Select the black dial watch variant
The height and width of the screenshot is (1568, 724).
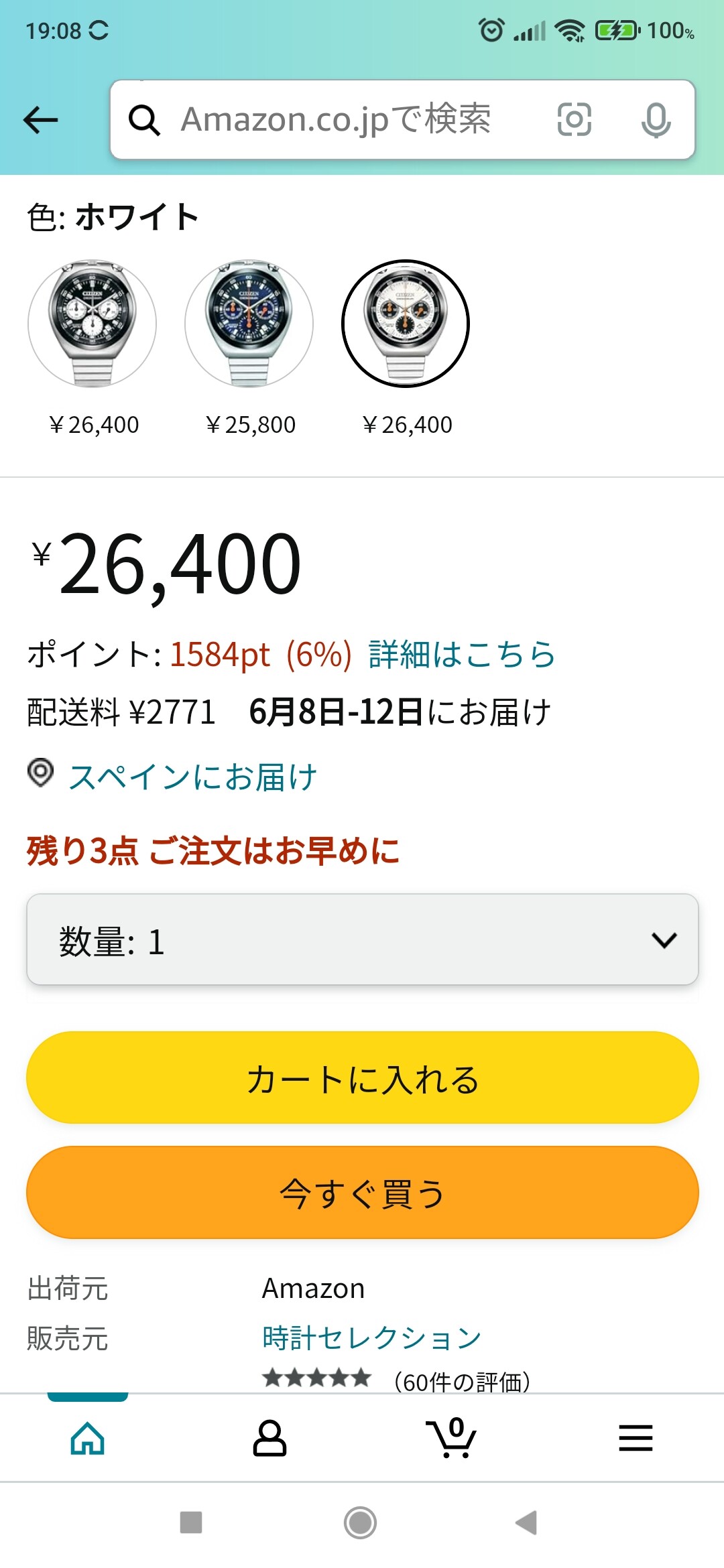tap(93, 324)
